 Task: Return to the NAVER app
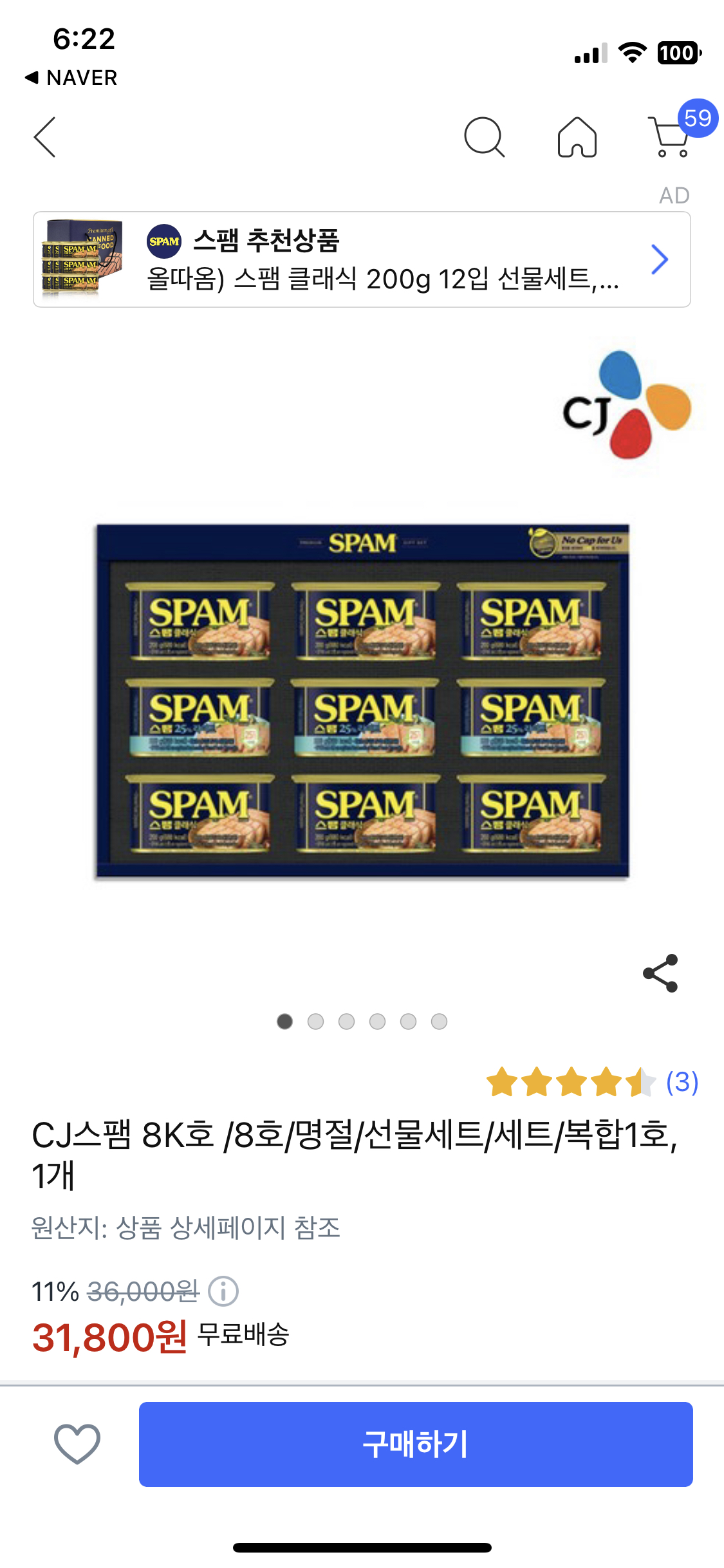[71, 78]
